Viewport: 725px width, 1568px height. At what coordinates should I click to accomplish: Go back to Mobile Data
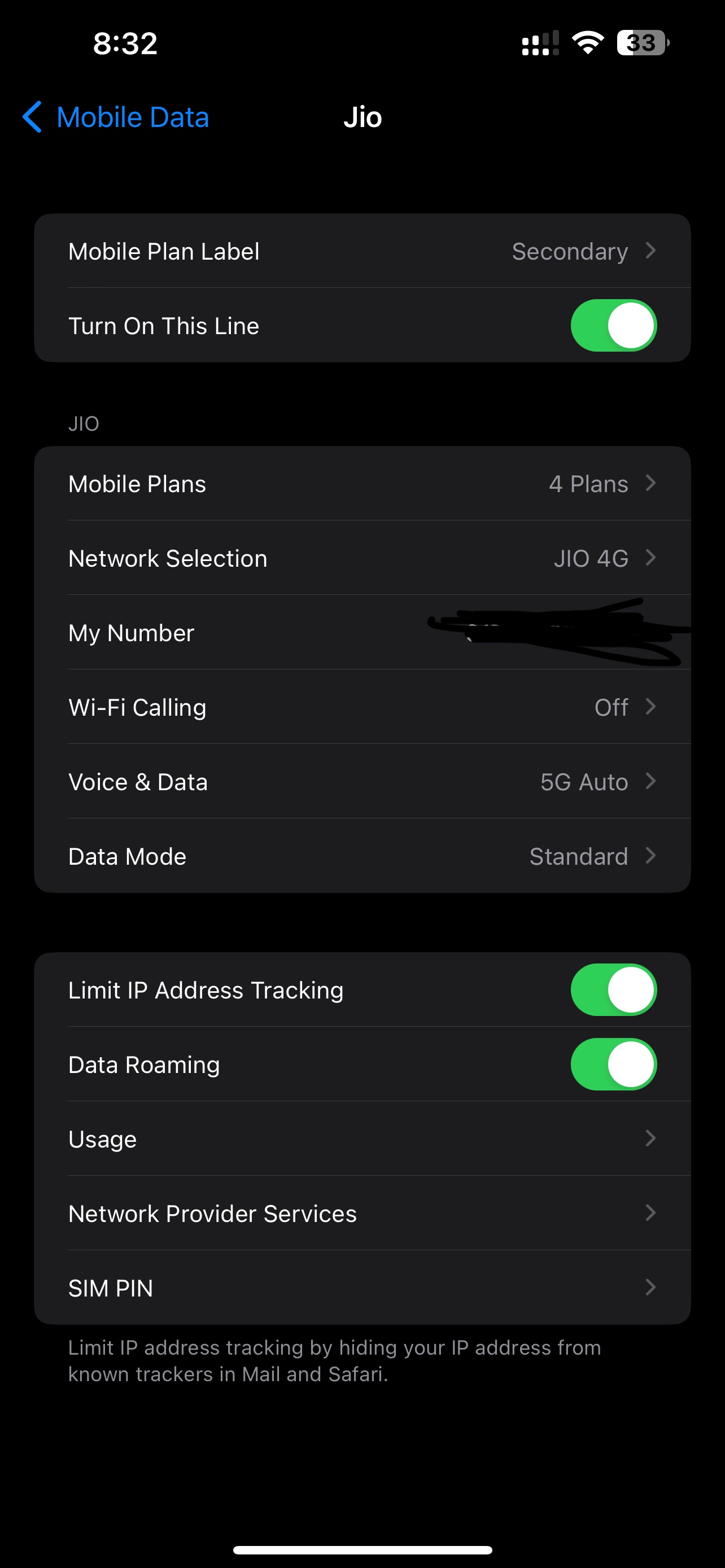[x=116, y=117]
